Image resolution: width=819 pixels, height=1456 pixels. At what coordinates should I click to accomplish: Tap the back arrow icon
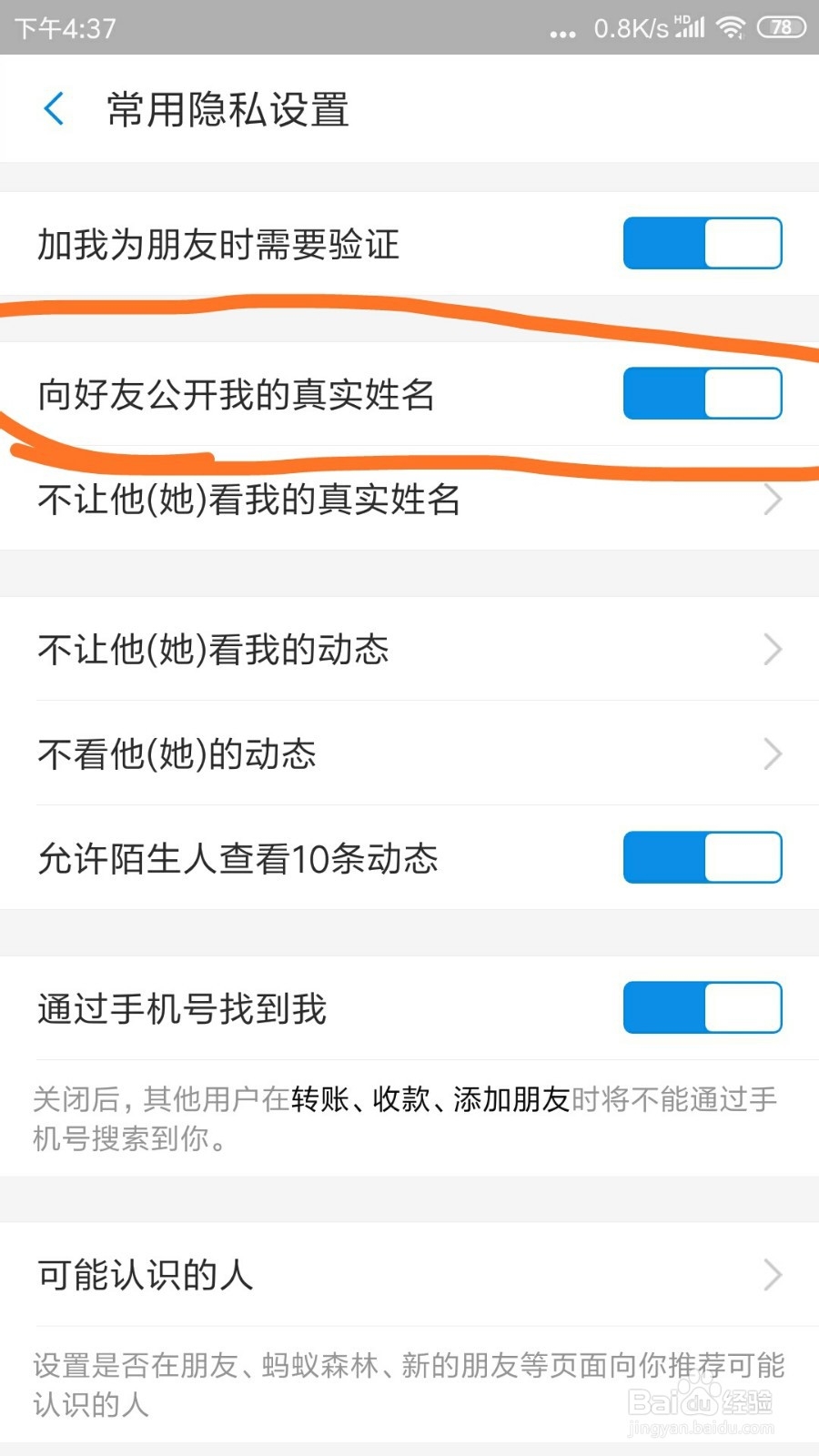coord(52,109)
